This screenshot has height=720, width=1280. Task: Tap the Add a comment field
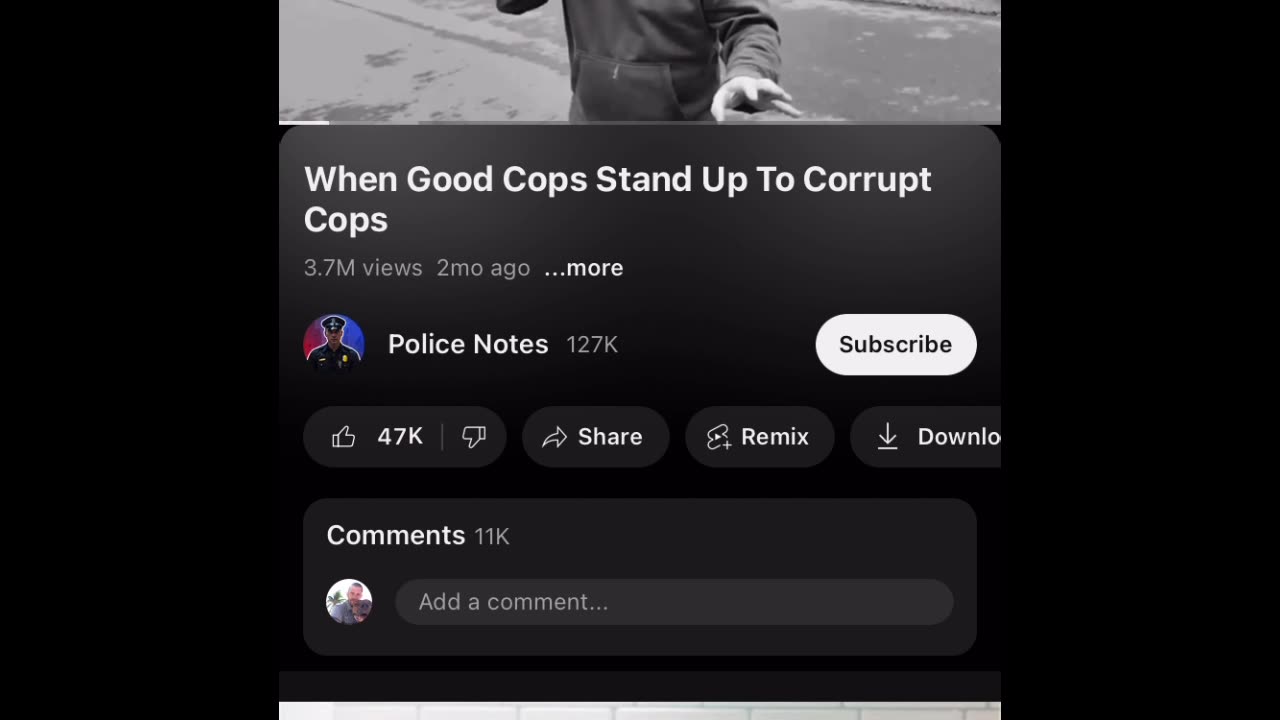click(673, 602)
